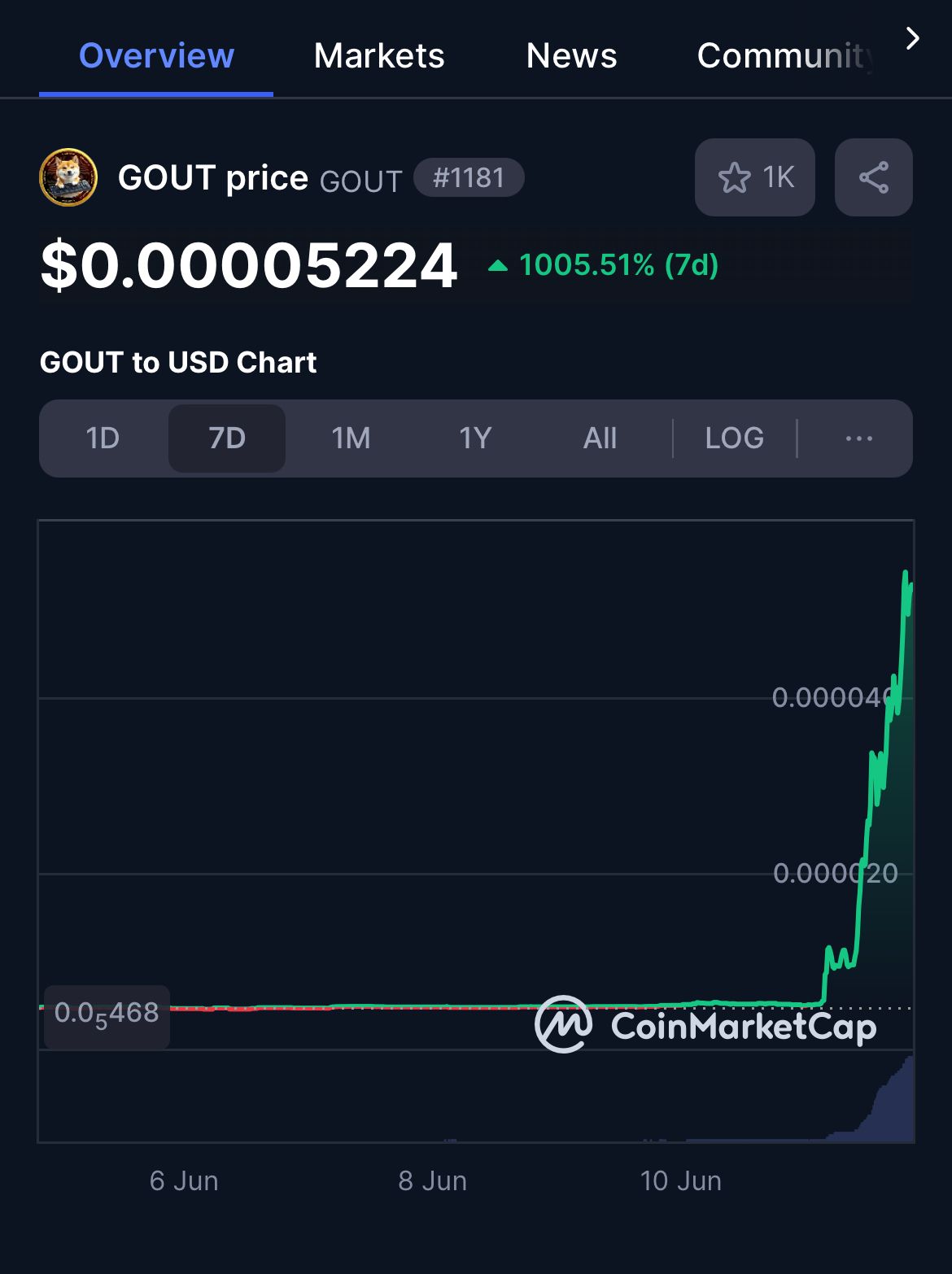
Task: Toggle LOG scale on chart
Action: click(x=734, y=438)
